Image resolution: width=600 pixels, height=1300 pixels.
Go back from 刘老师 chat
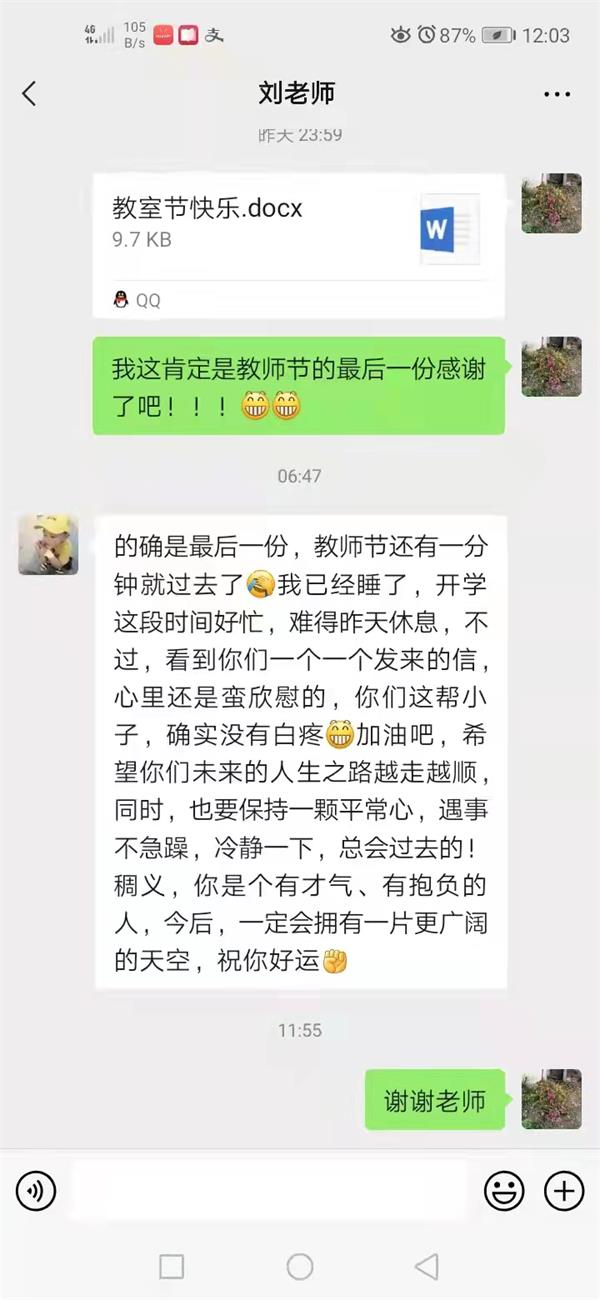coord(29,94)
